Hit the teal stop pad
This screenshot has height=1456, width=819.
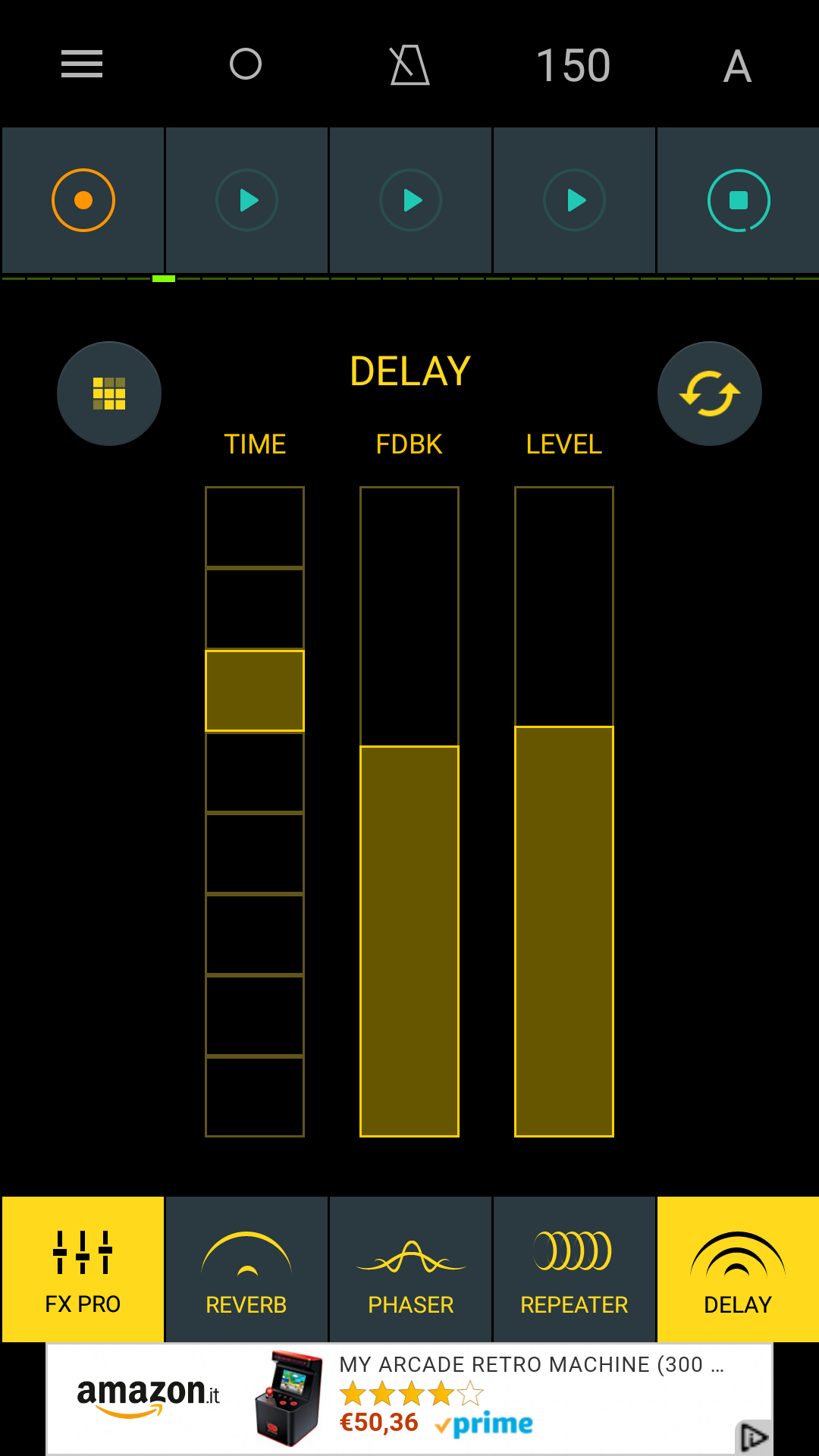coord(739,200)
